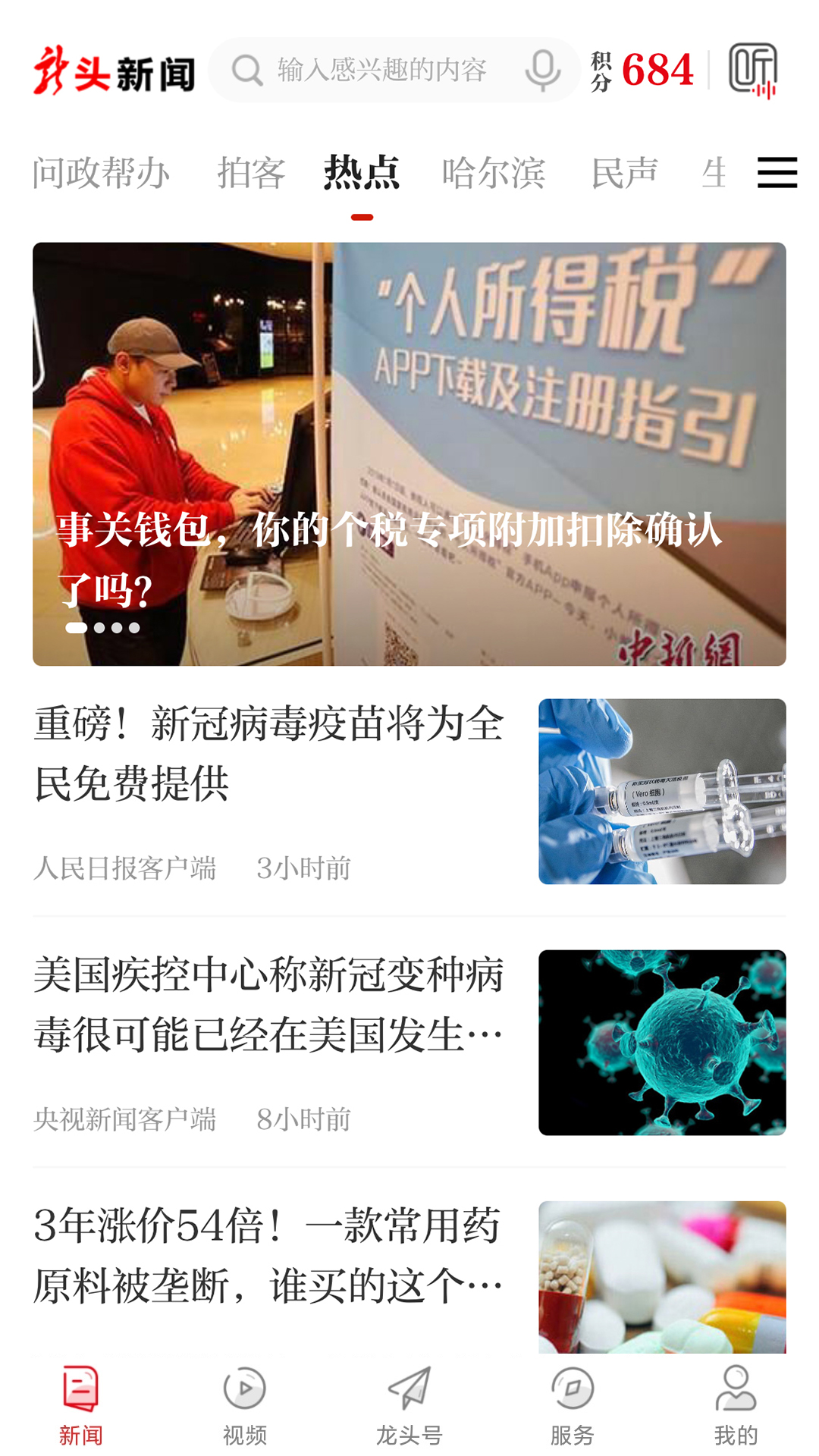Check your 积分 score of 684
This screenshot has height=1456, width=819.
tap(641, 68)
